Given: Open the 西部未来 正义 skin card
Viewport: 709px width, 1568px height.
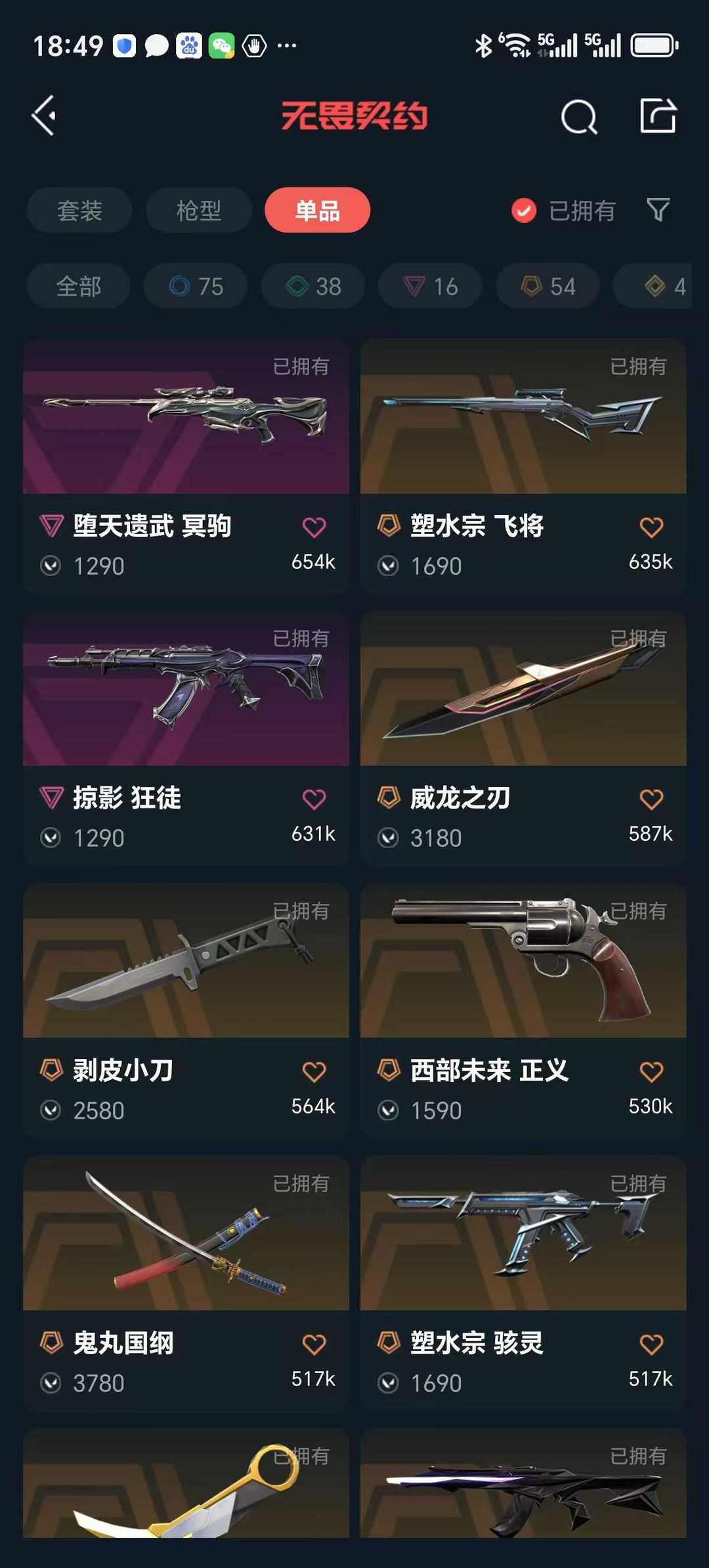Looking at the screenshot, I should coord(523,1011).
